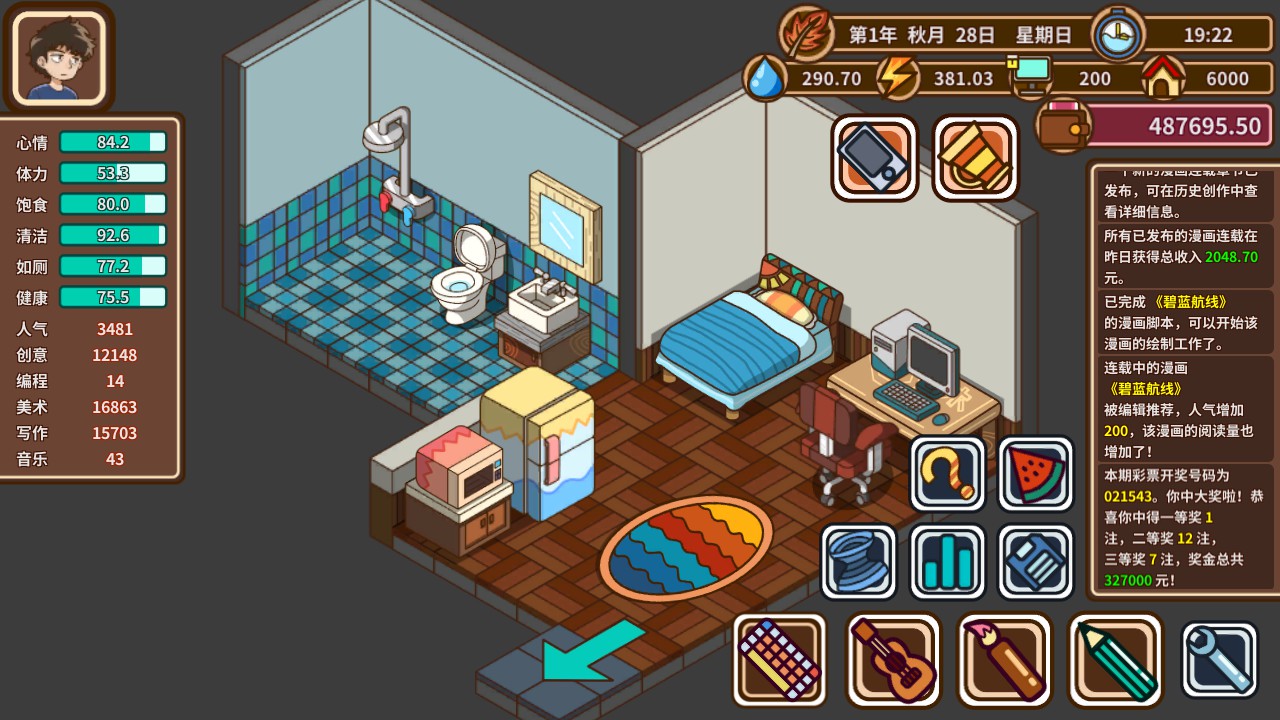Select the guitar music activity
This screenshot has height=720, width=1280.
pyautogui.click(x=893, y=659)
